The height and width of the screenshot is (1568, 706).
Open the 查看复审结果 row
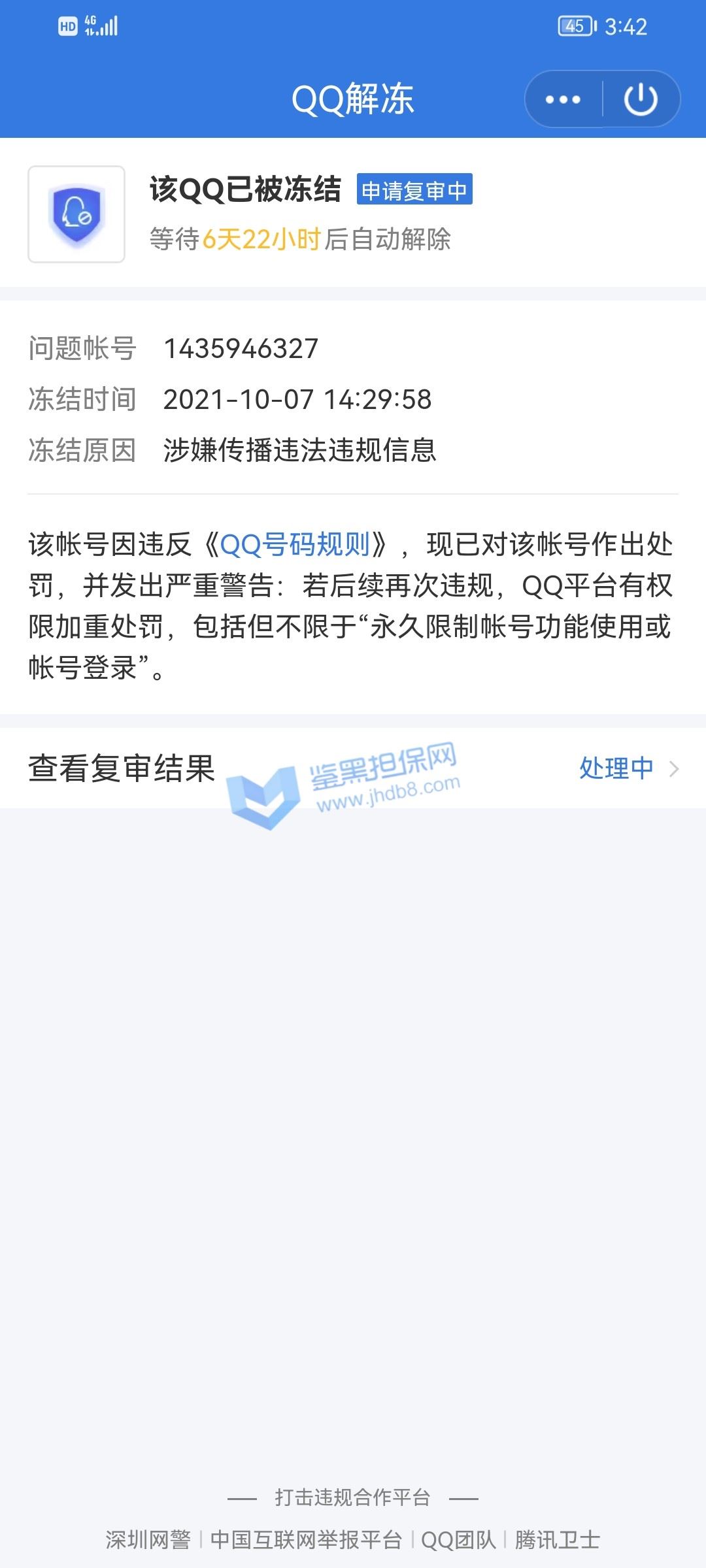coord(353,768)
